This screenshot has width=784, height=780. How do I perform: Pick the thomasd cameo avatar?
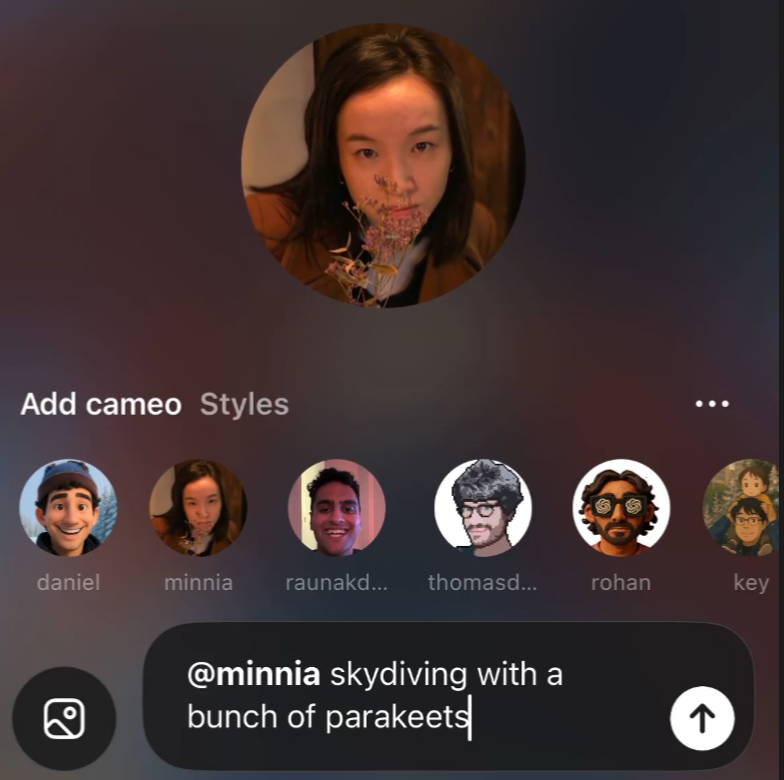click(x=483, y=508)
